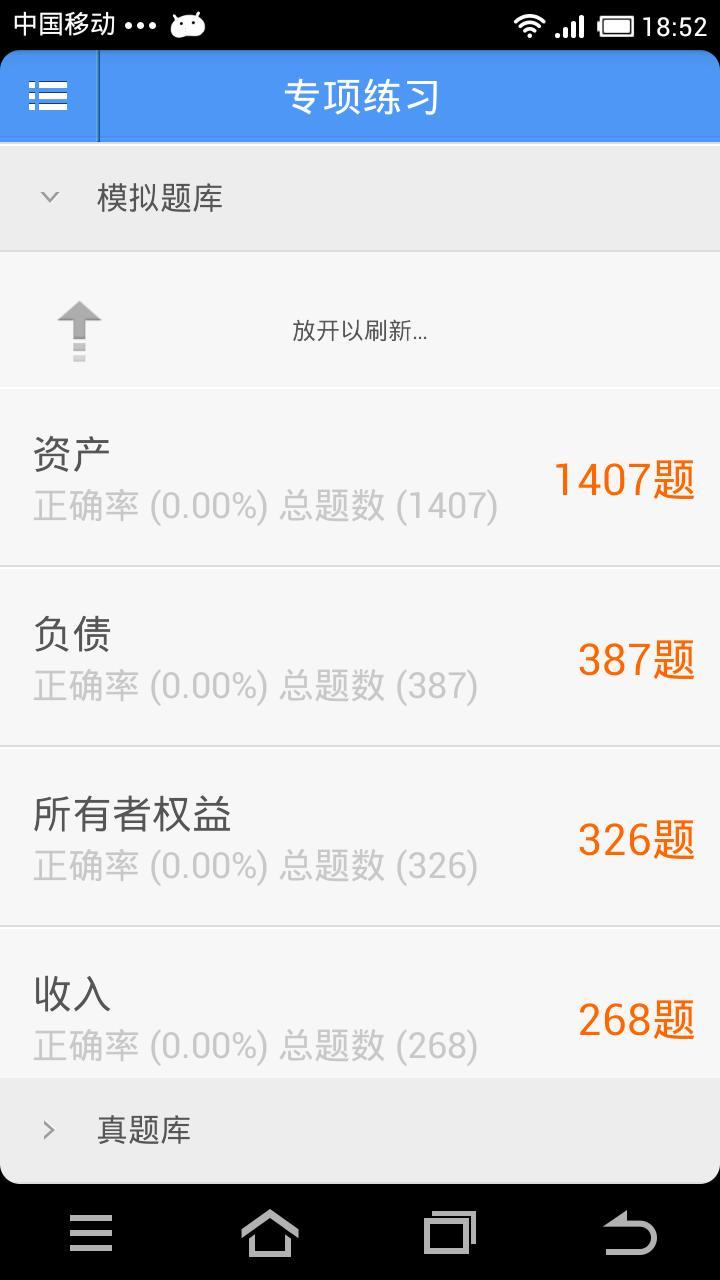
Task: Select the 所有者权益 practice topic
Action: (360, 837)
